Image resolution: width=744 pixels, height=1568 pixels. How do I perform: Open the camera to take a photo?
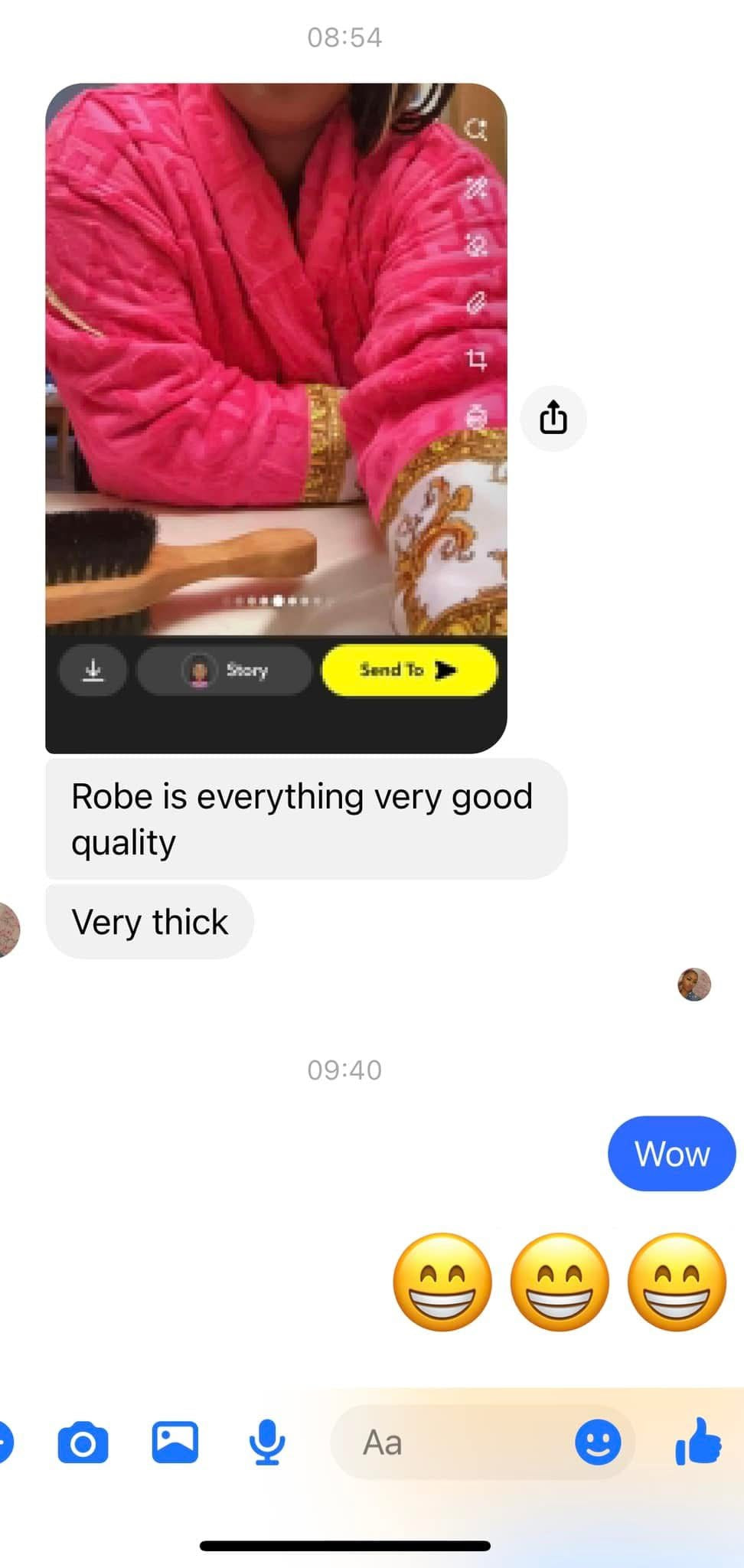coord(83,1443)
